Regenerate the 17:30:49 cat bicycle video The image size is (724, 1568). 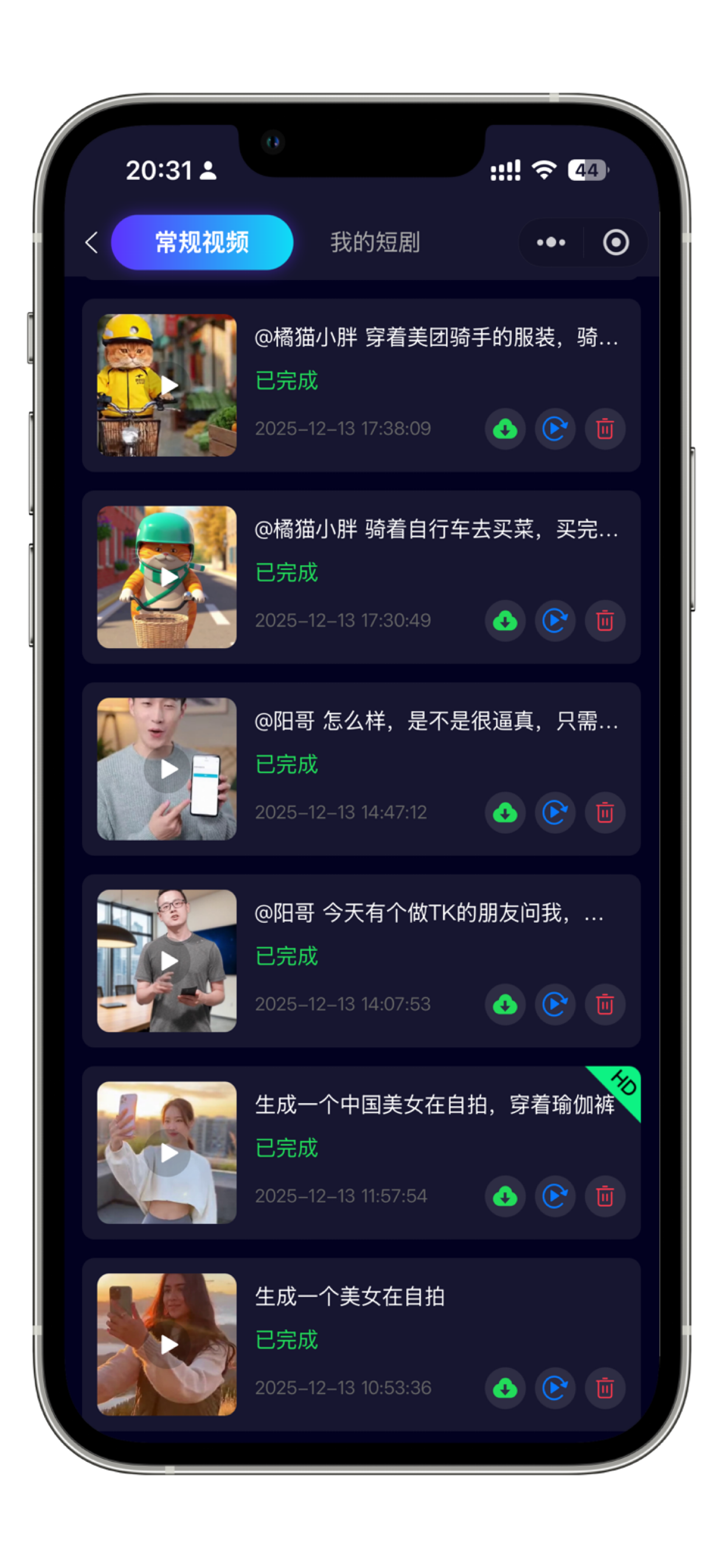pos(555,621)
